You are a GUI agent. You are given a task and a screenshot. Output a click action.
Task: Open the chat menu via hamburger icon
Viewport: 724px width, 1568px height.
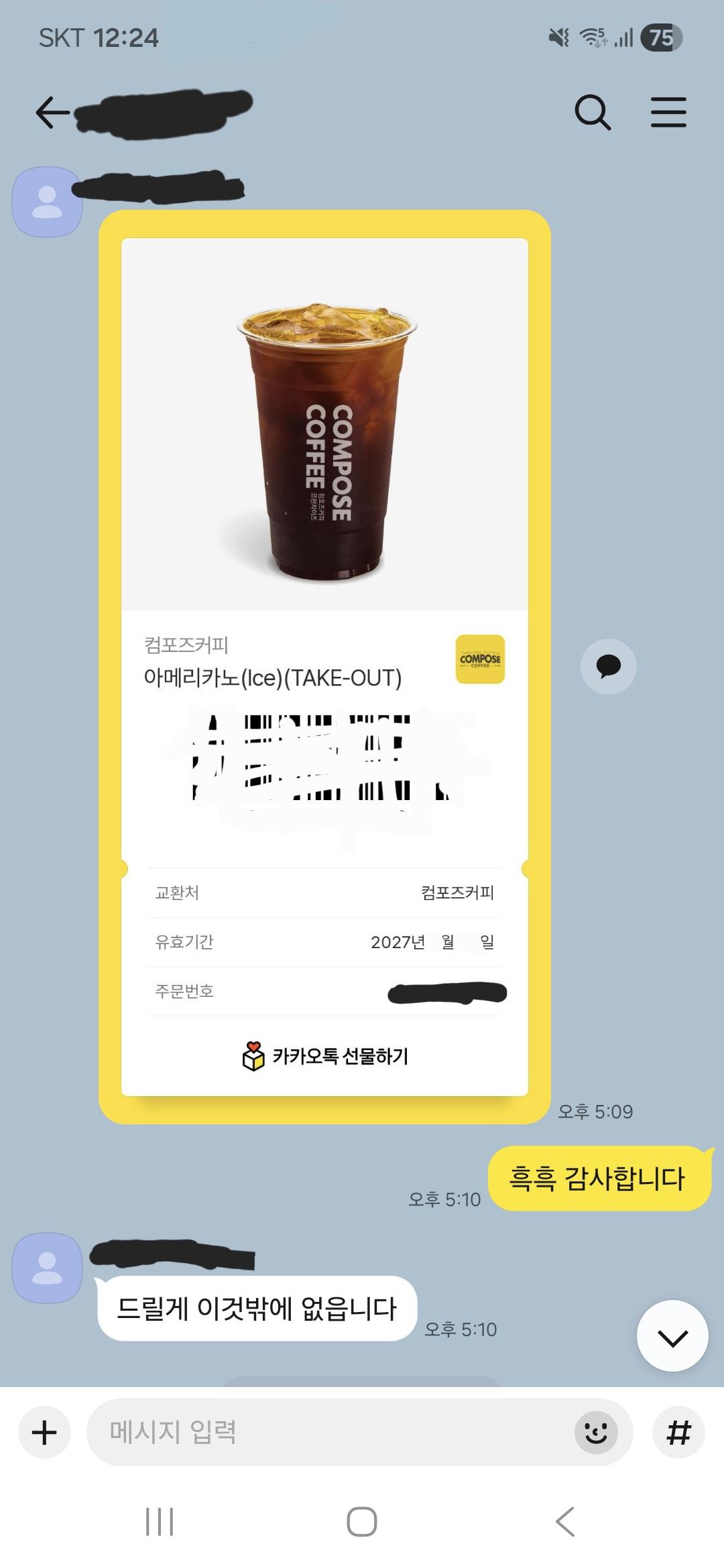point(669,111)
